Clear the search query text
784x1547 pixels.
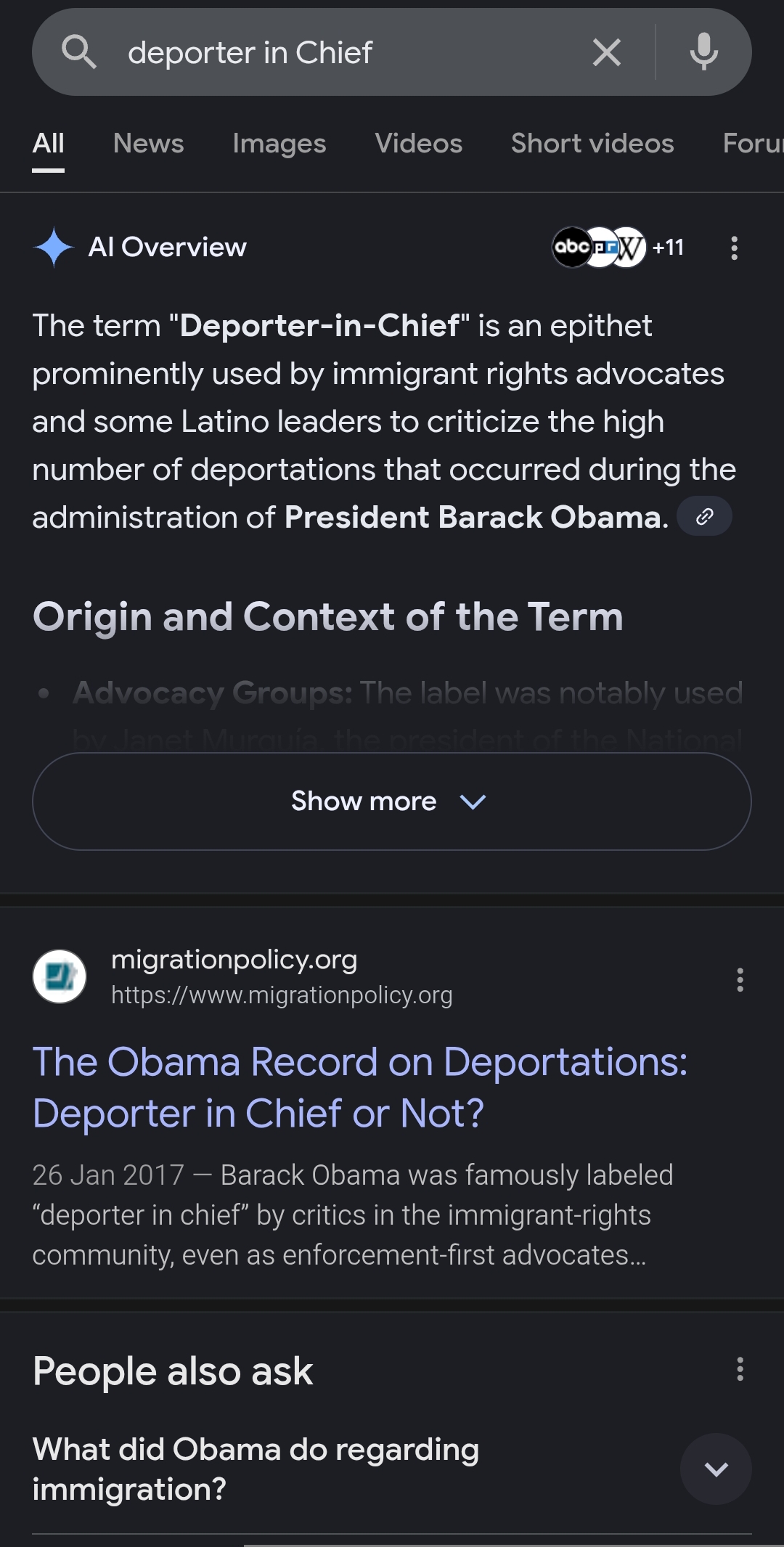click(x=607, y=52)
